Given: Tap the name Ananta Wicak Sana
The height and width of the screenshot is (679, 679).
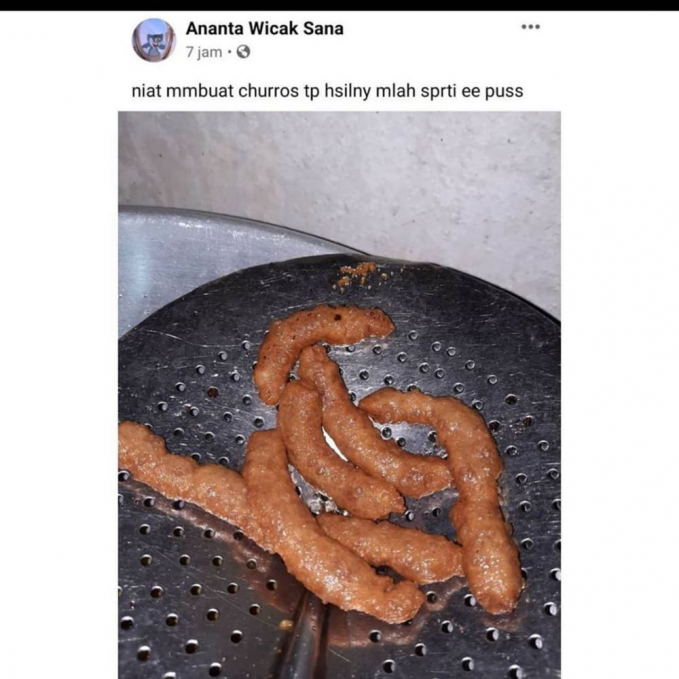Looking at the screenshot, I should pyautogui.click(x=264, y=29).
